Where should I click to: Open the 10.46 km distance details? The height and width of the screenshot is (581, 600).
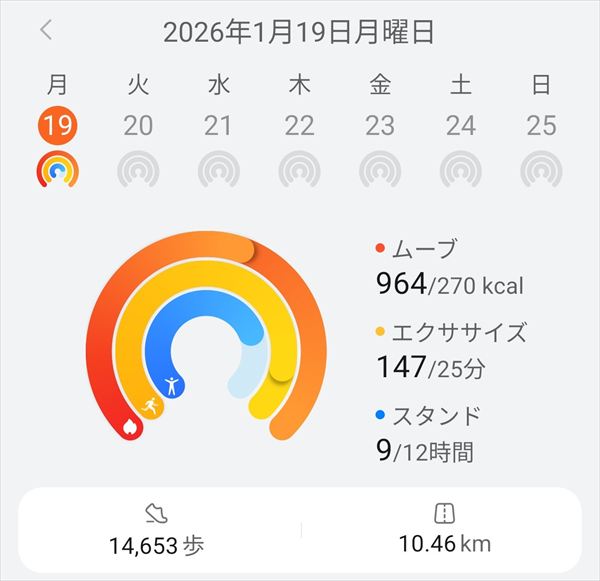pyautogui.click(x=444, y=531)
